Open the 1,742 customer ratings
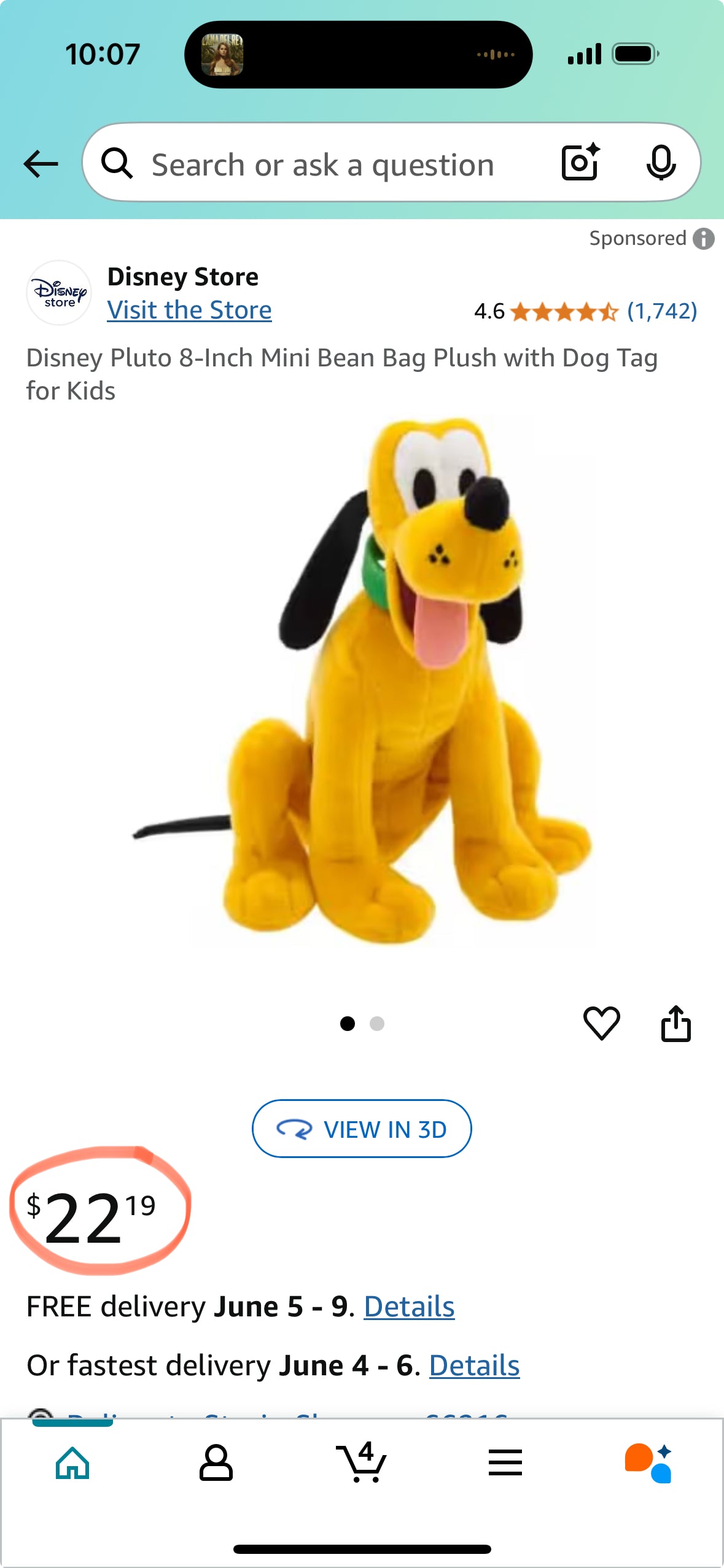The width and height of the screenshot is (724, 1568). 661,311
